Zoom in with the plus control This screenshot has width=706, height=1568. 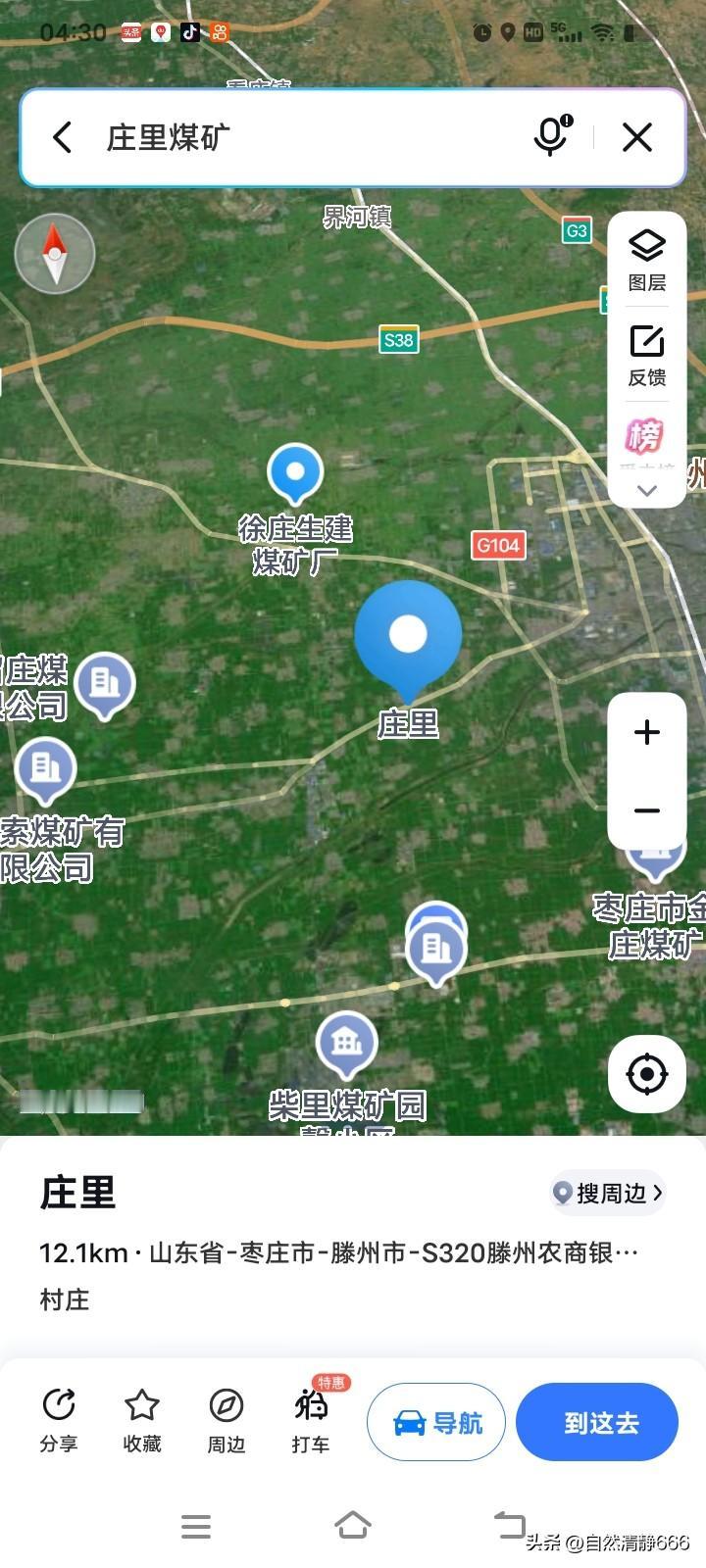tap(646, 732)
